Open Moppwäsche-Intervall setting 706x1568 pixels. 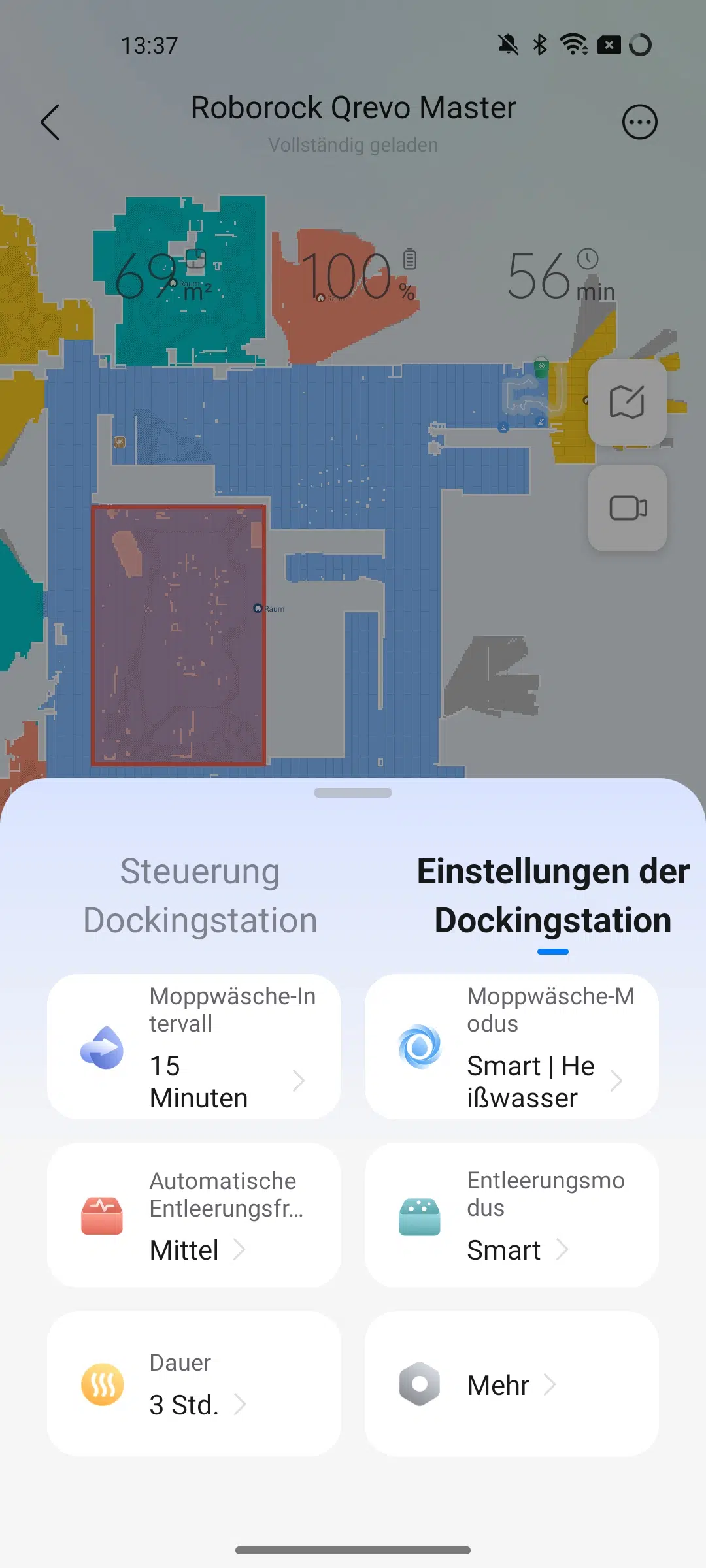pyautogui.click(x=194, y=1047)
